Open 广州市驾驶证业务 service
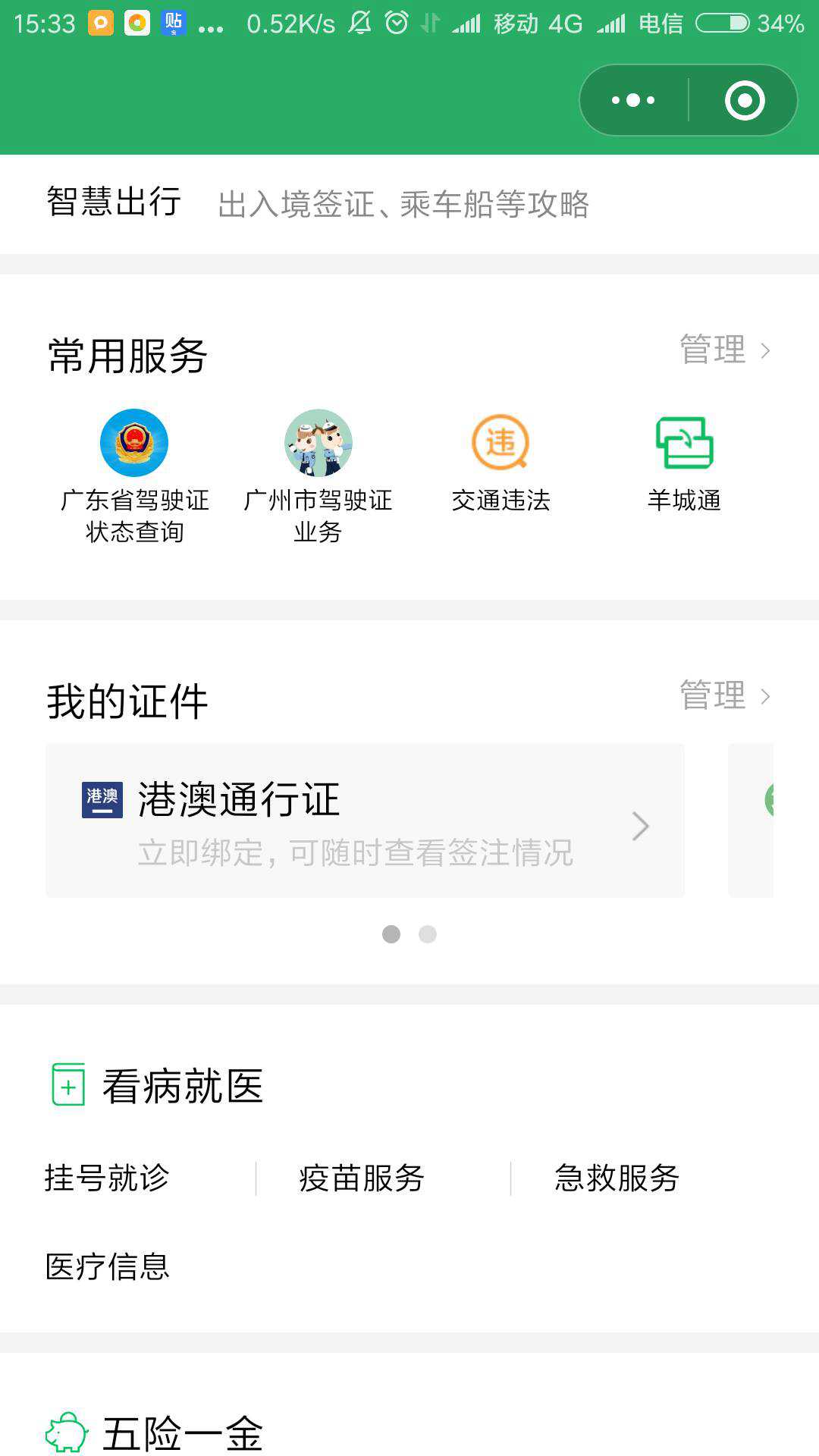 318,474
